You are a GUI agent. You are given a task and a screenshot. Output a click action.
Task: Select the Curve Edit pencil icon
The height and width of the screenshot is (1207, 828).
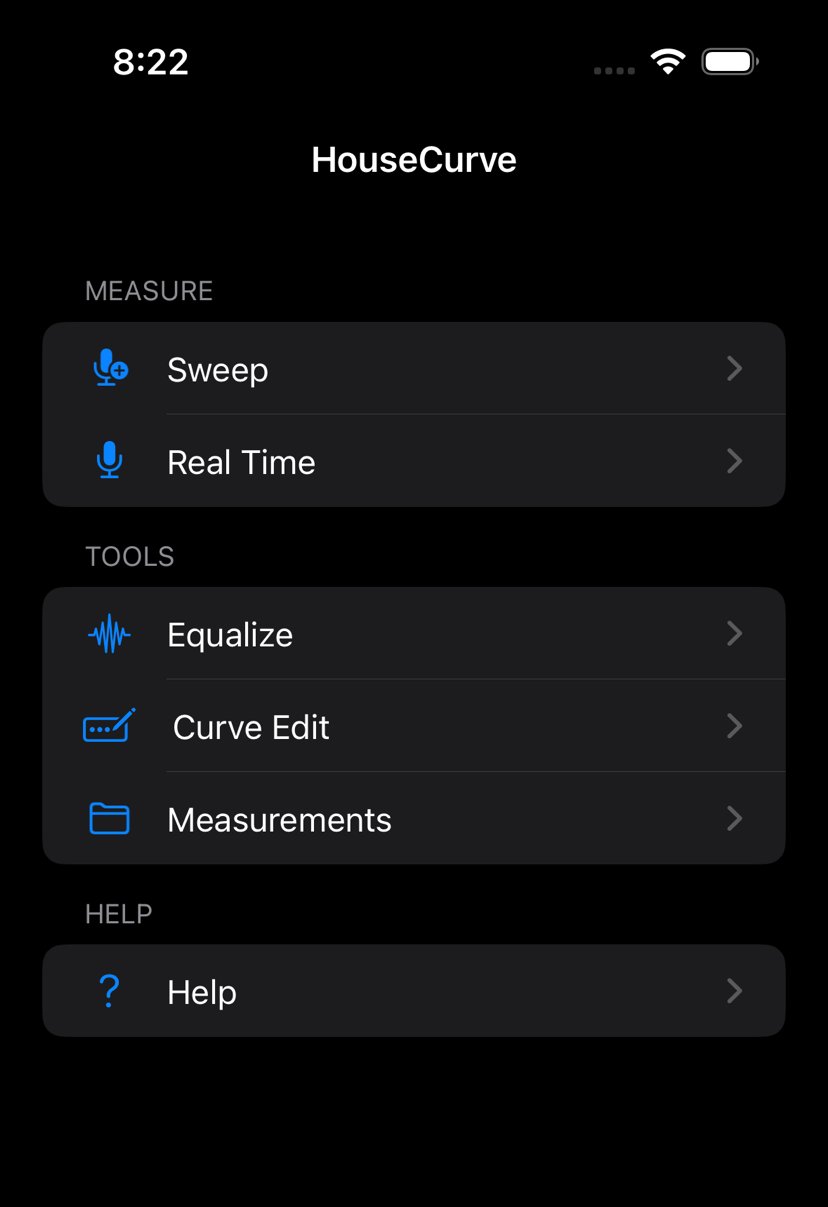click(109, 726)
